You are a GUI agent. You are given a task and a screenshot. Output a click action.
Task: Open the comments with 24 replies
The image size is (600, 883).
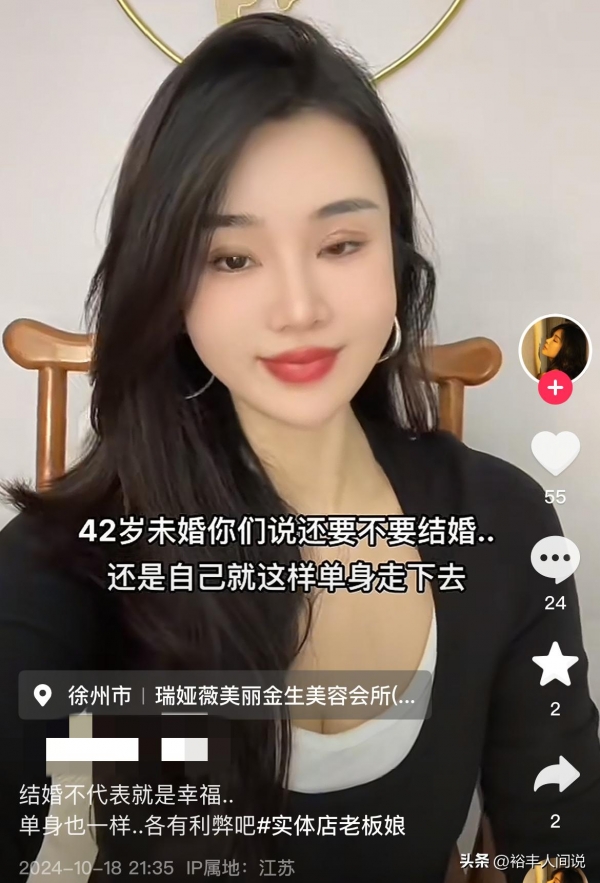[x=555, y=560]
